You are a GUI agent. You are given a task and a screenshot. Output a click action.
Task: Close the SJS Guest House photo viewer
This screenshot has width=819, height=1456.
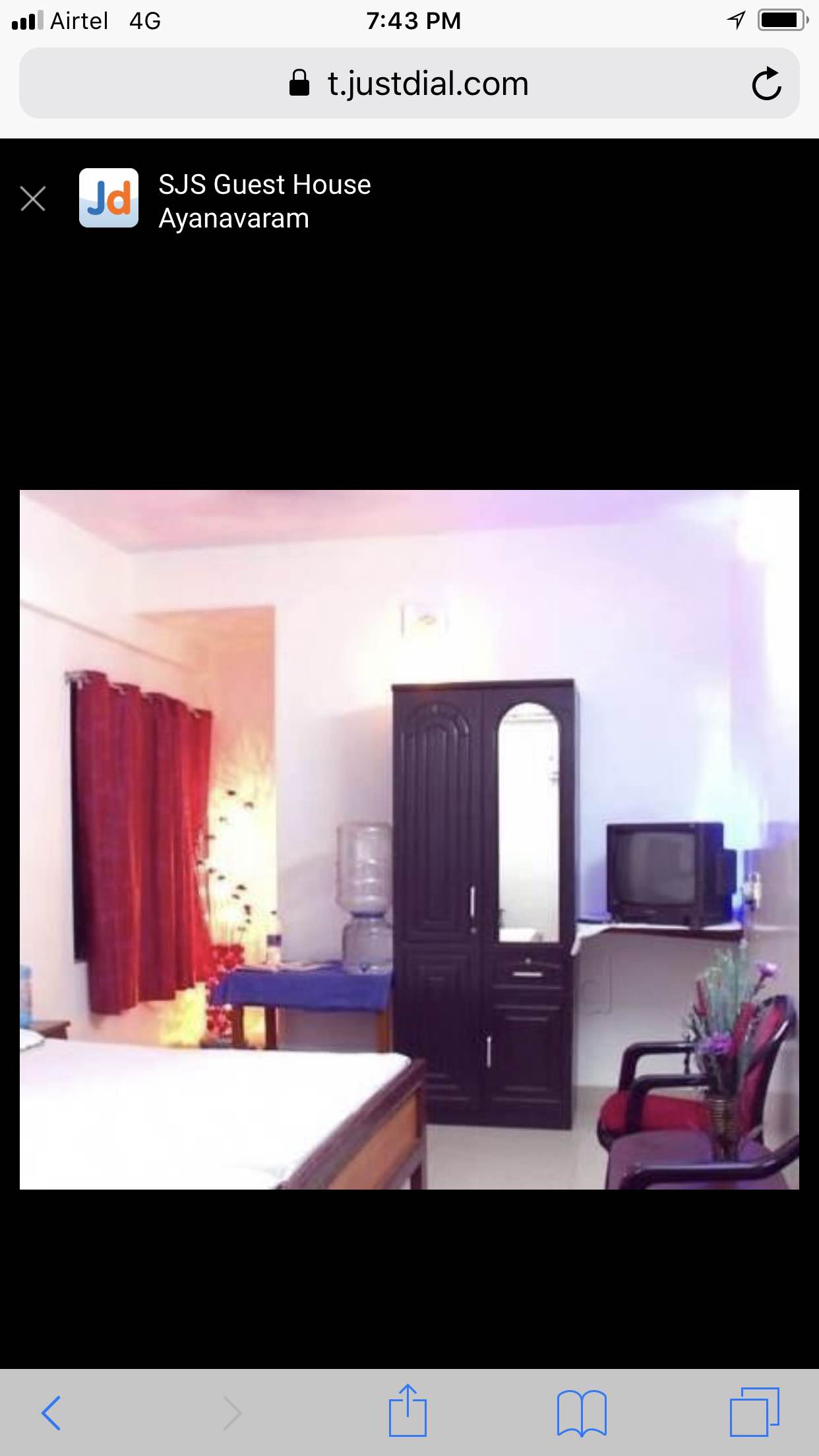tap(33, 198)
